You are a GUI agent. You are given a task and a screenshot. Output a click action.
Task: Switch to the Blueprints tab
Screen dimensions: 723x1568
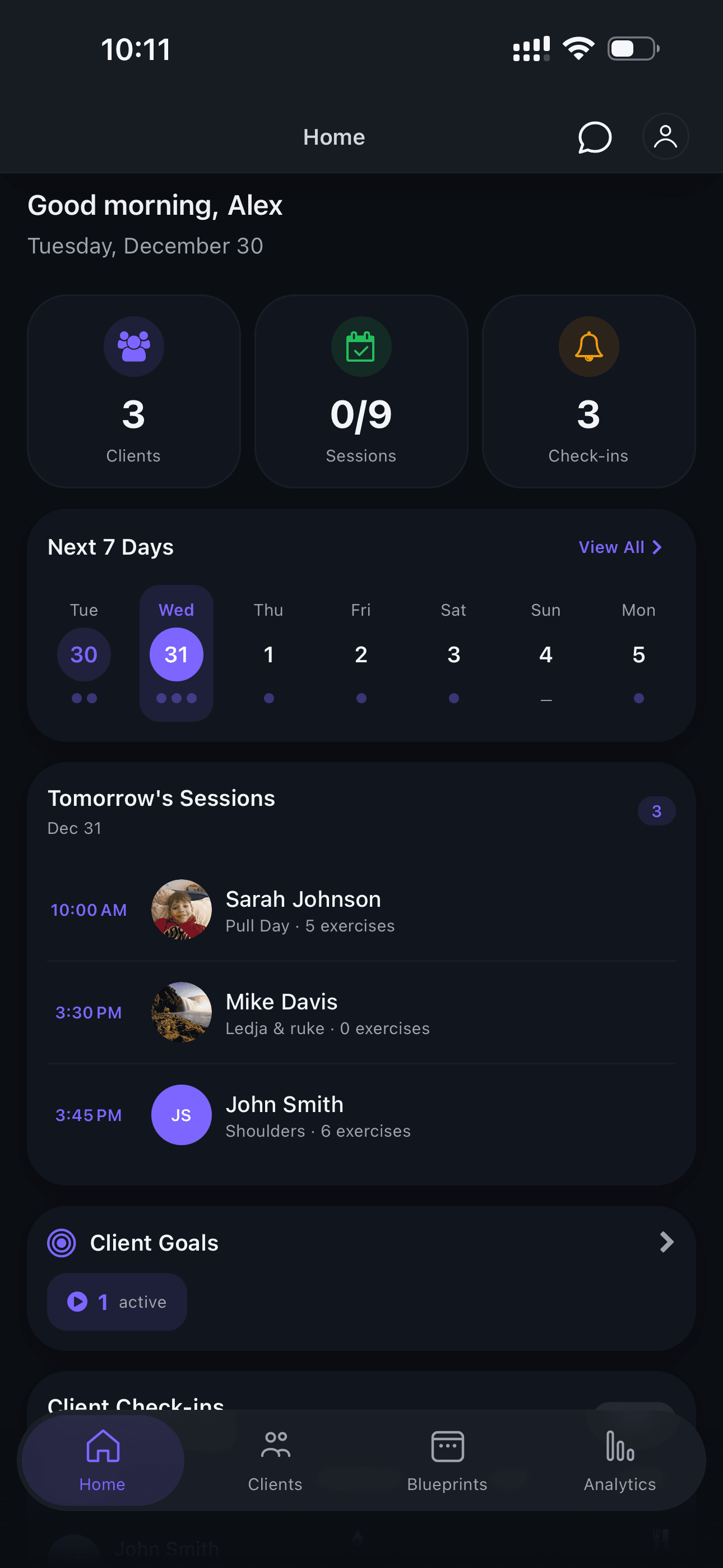[x=447, y=1461]
